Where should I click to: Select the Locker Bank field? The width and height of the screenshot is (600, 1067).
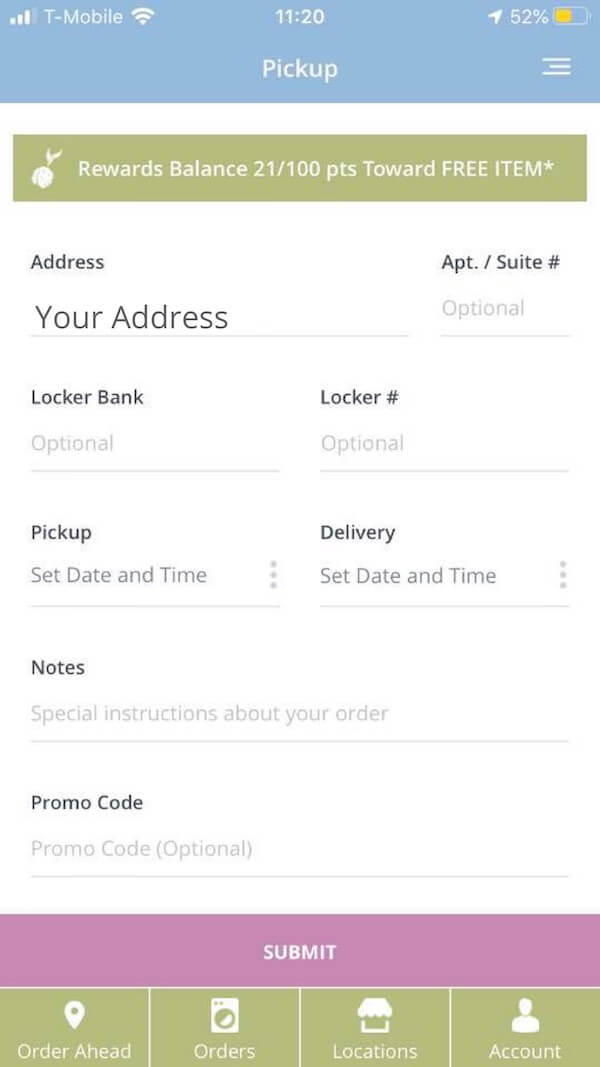(154, 444)
